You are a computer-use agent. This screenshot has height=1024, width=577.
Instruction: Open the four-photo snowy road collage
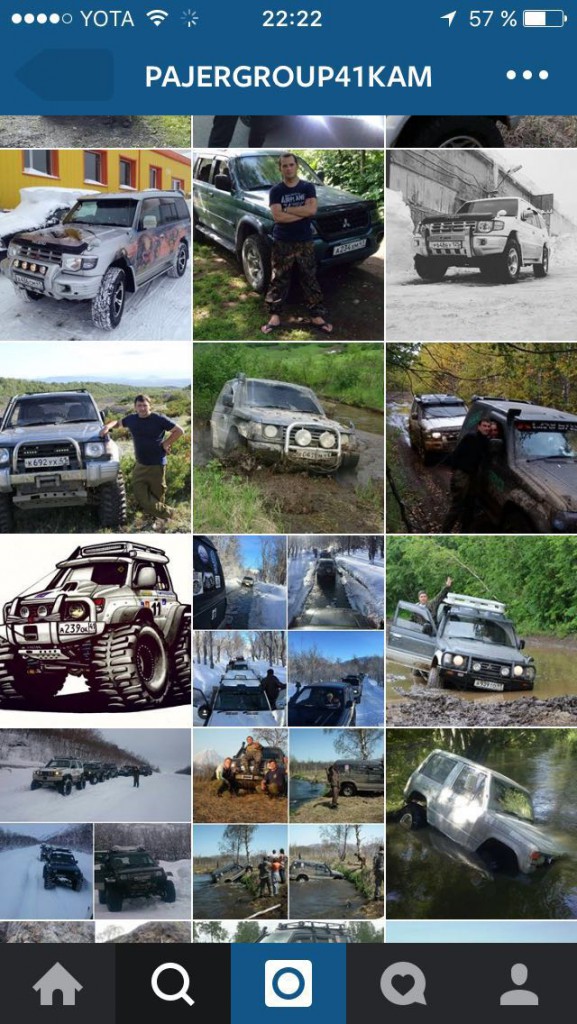tap(288, 632)
